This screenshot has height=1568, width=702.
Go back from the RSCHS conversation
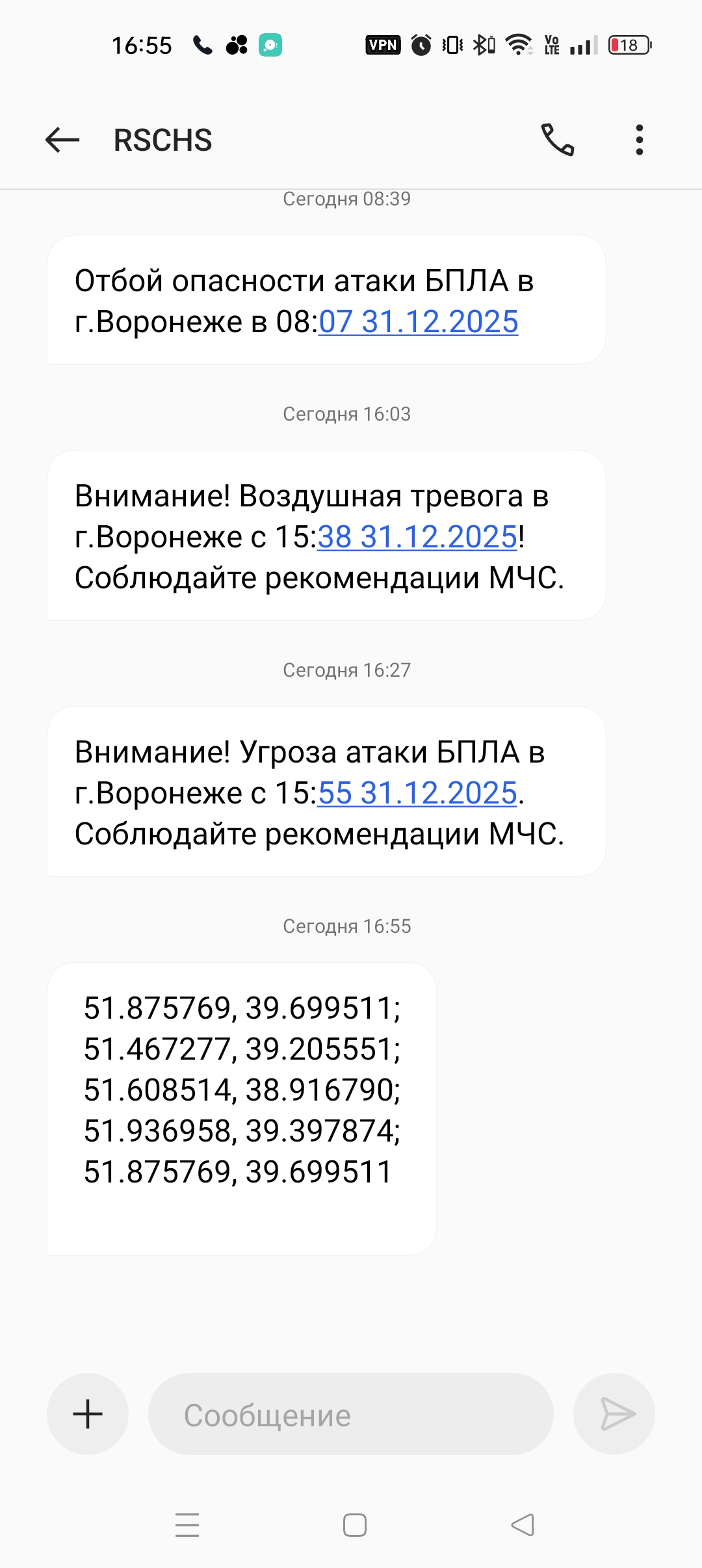pos(62,140)
